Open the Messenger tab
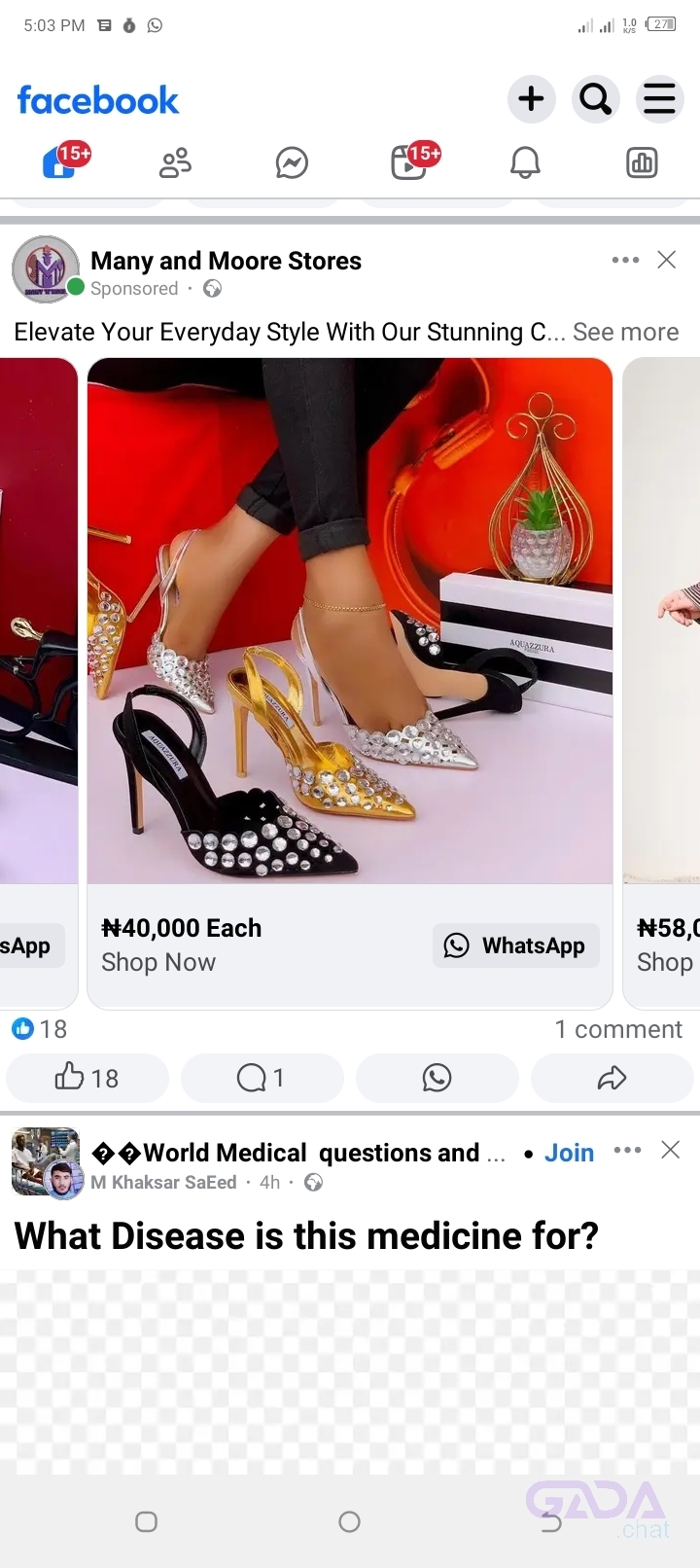The image size is (700, 1568). click(292, 162)
